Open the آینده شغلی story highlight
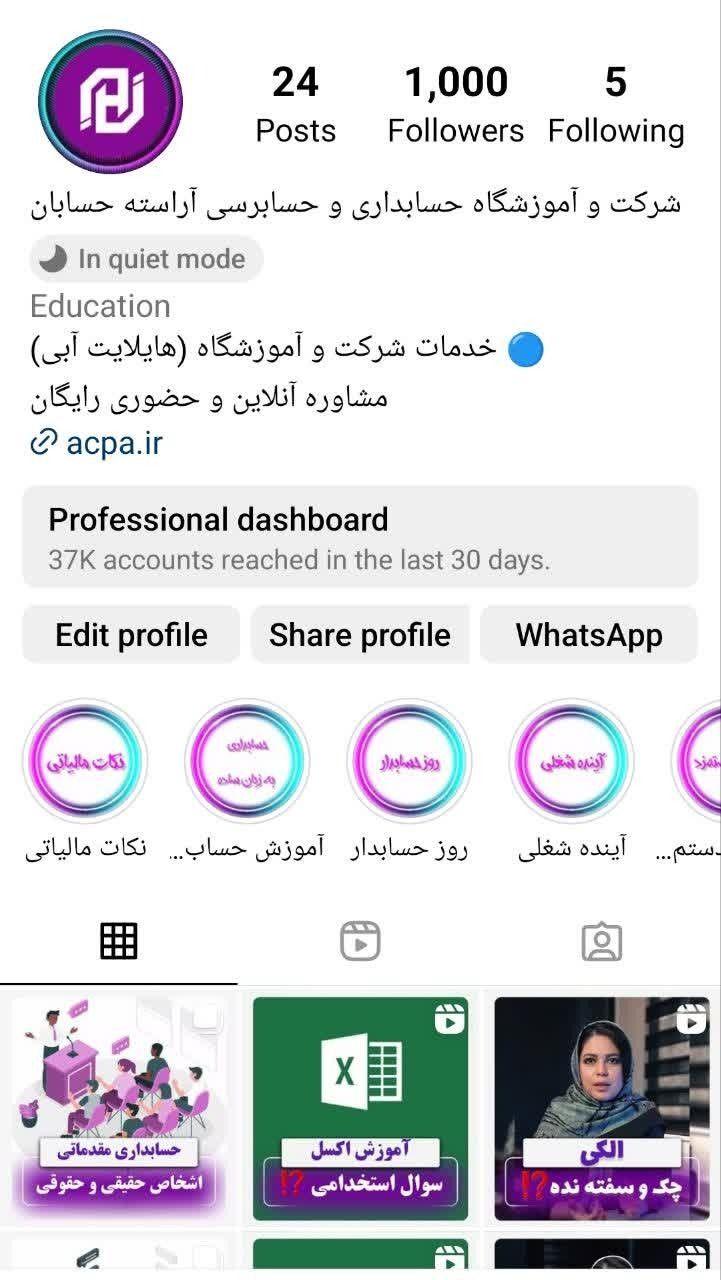The height and width of the screenshot is (1280, 721). [x=571, y=761]
